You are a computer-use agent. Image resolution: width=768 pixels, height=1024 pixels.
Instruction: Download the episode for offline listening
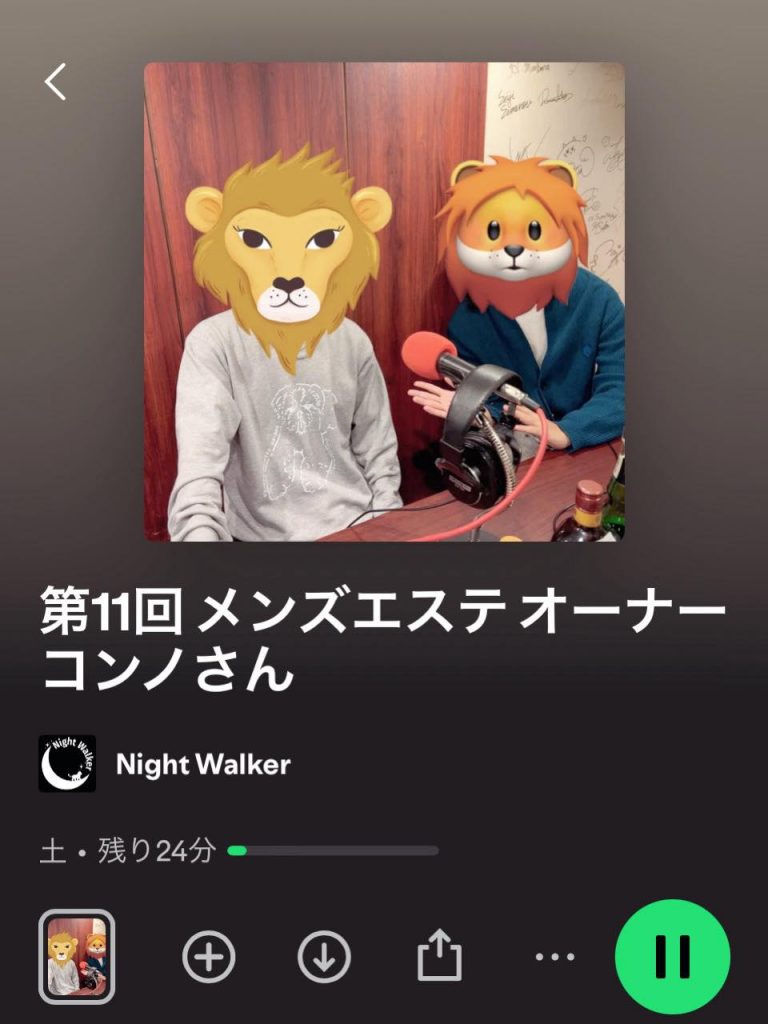tap(324, 958)
